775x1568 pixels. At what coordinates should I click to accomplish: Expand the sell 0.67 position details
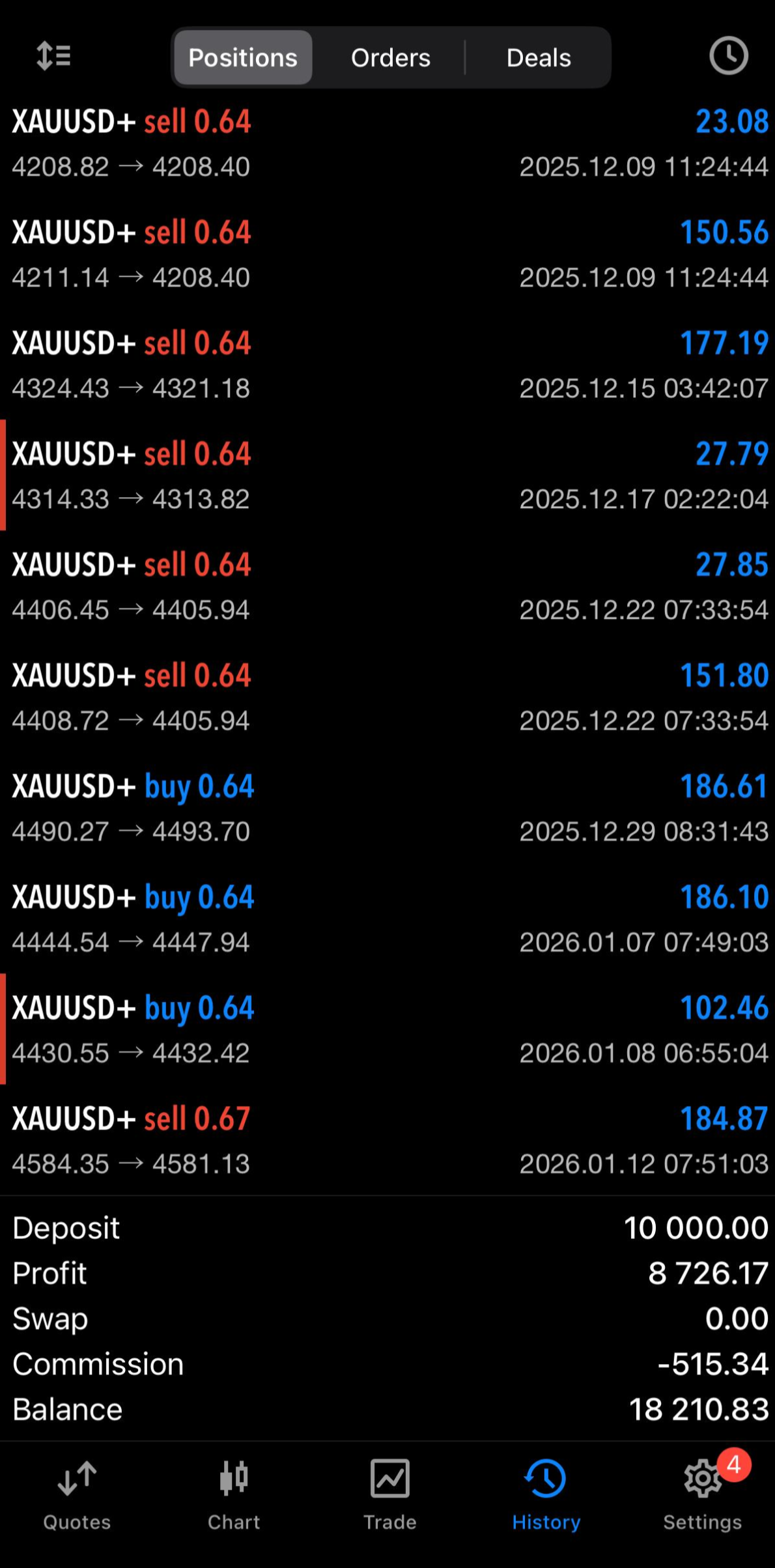[387, 1140]
